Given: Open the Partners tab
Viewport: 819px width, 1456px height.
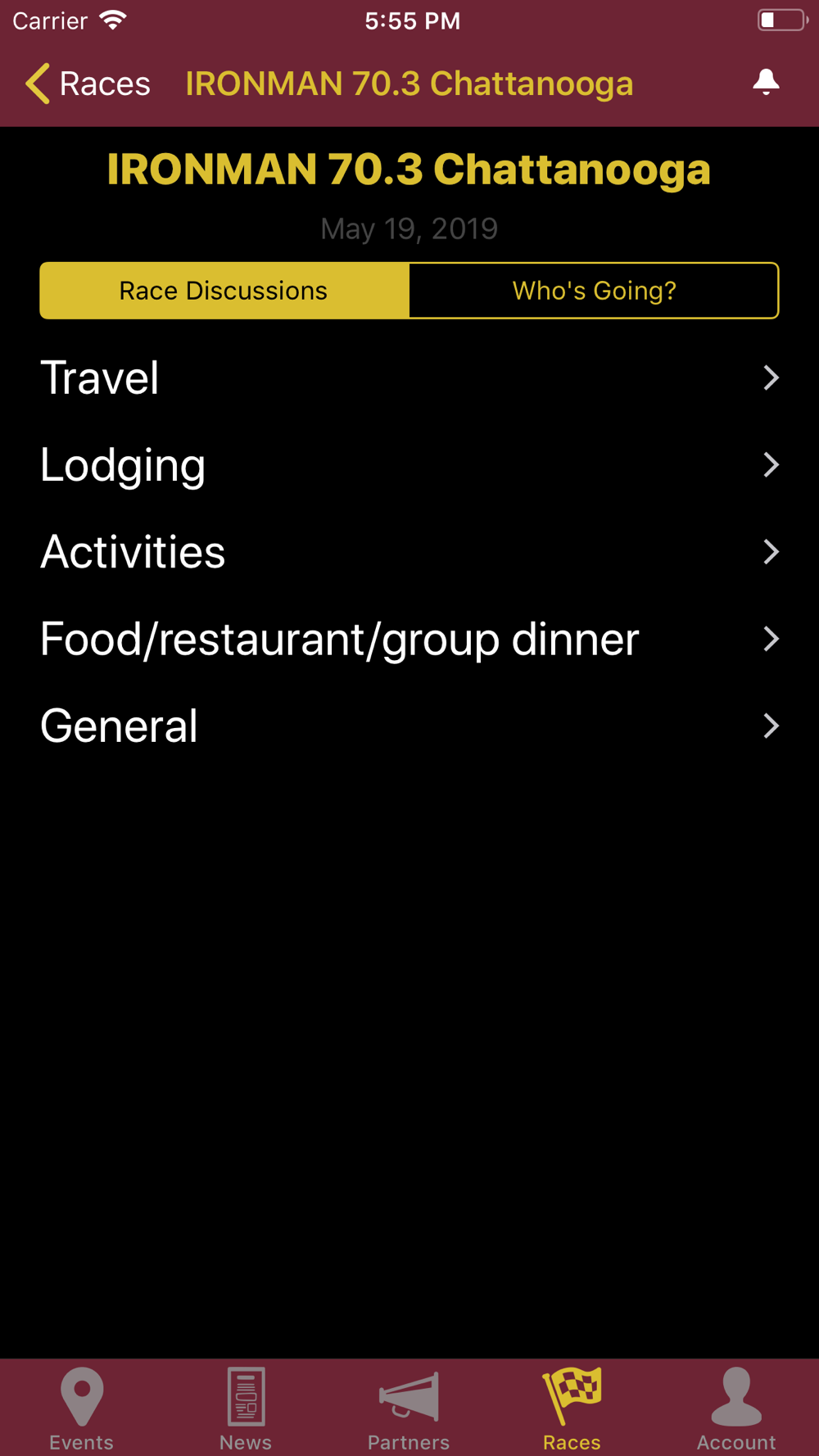Looking at the screenshot, I should point(409,1409).
